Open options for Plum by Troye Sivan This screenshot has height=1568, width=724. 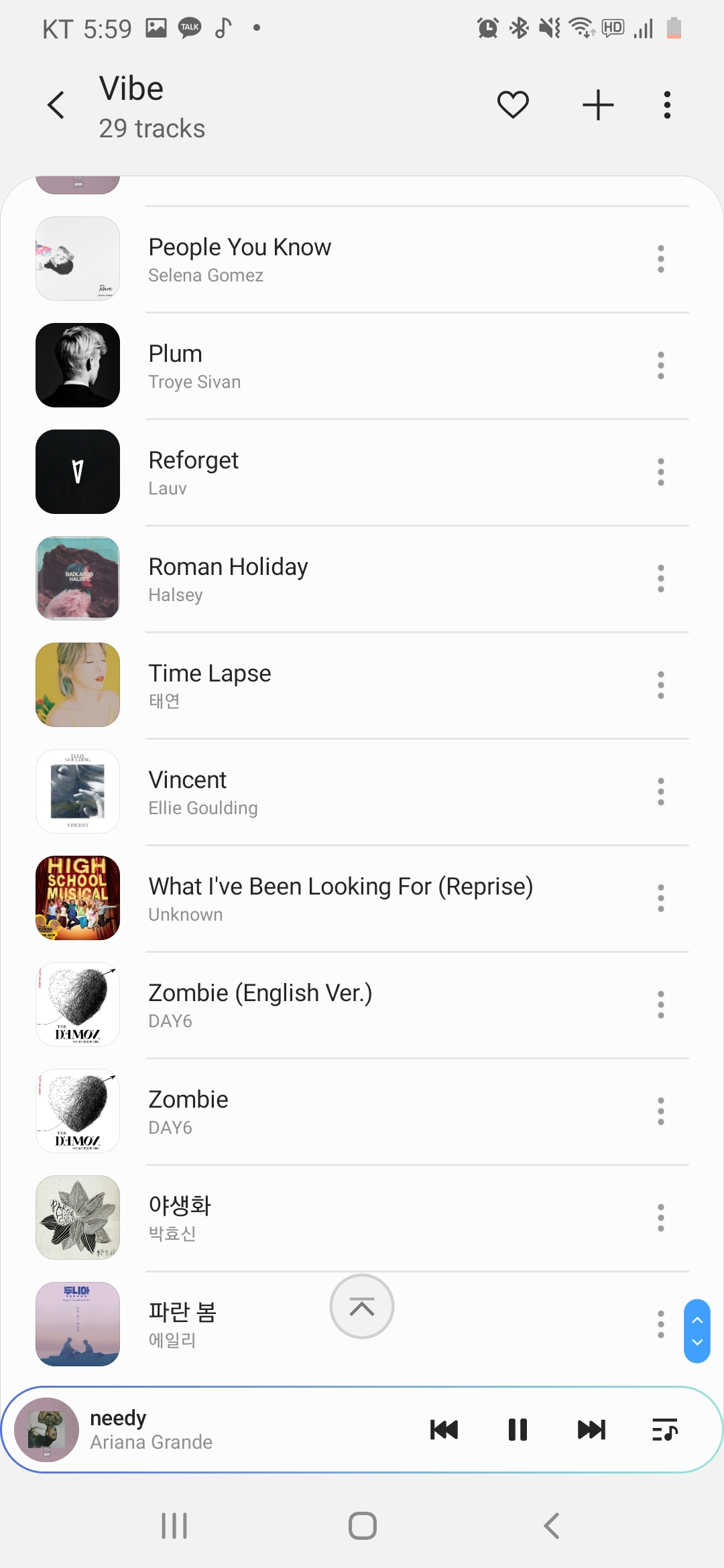tap(660, 366)
